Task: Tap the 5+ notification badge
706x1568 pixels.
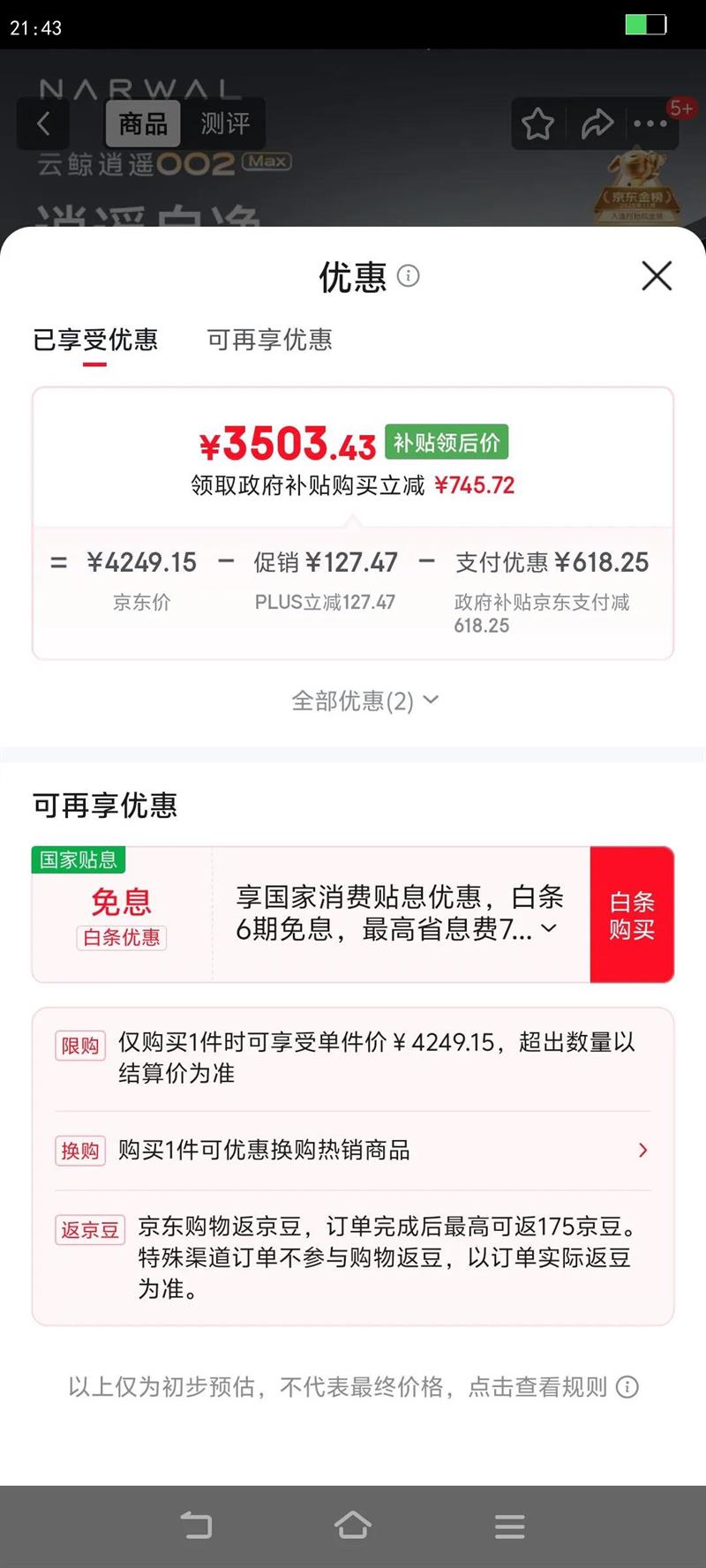Action: click(684, 107)
